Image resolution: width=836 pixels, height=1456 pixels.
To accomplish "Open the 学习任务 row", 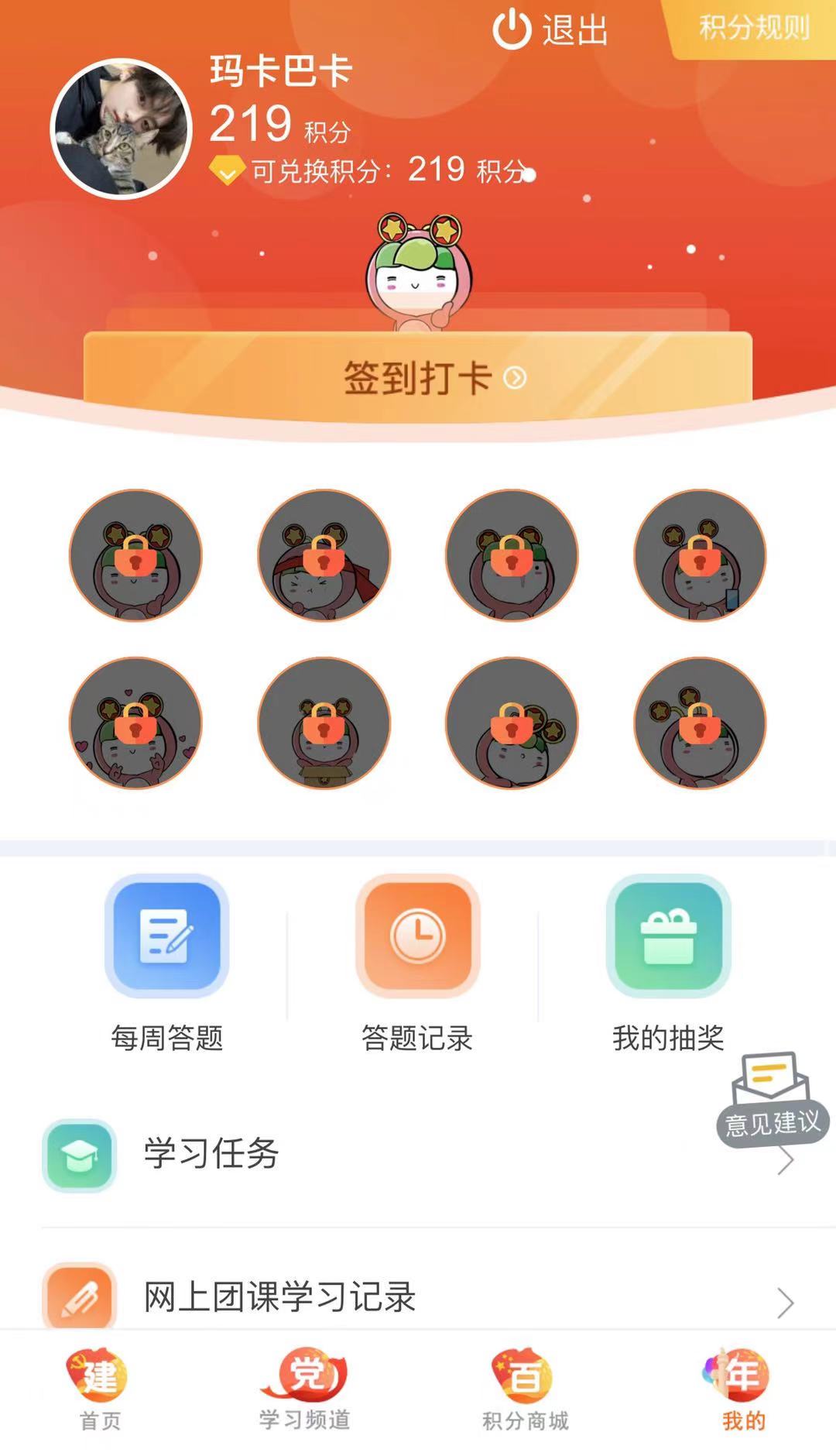I will (418, 1155).
